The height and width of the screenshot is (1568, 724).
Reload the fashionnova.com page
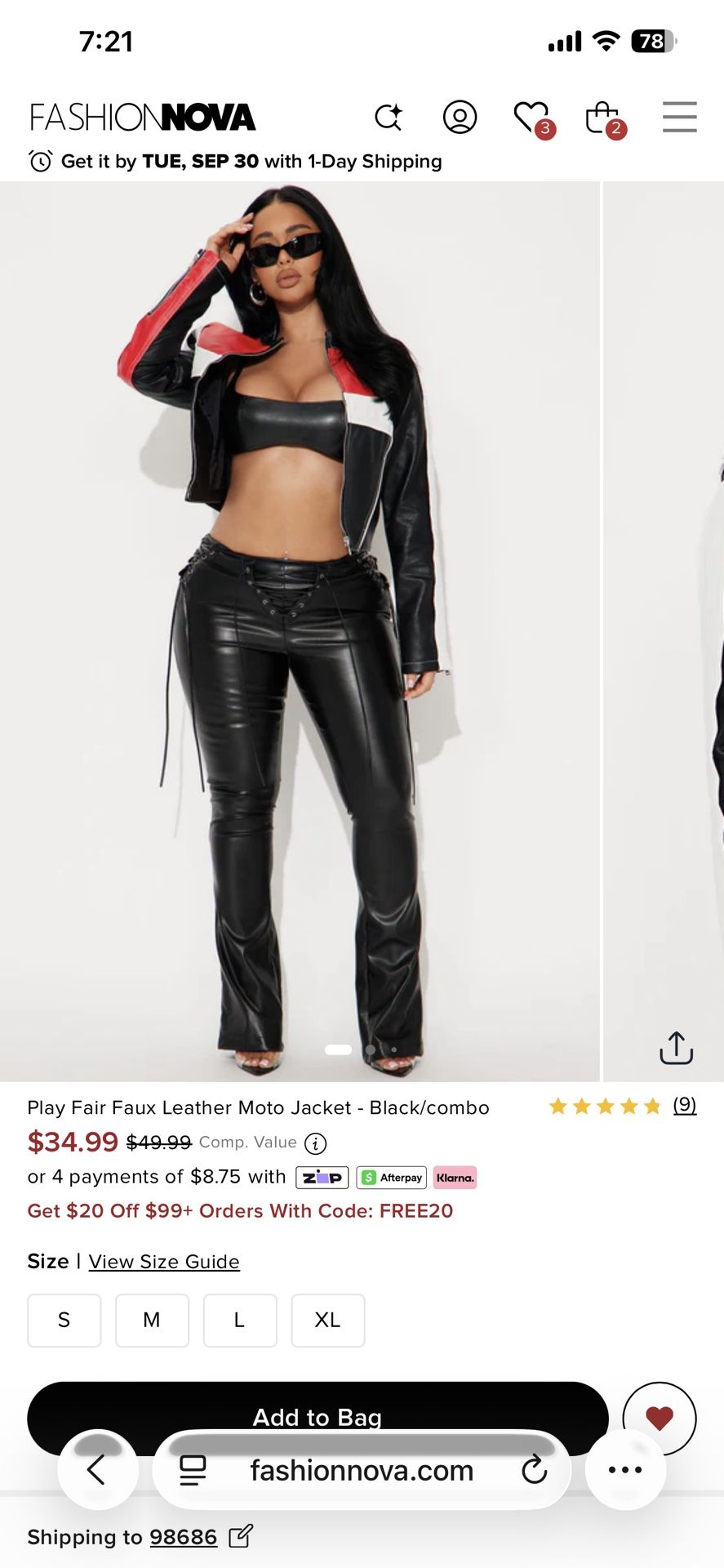[534, 1470]
